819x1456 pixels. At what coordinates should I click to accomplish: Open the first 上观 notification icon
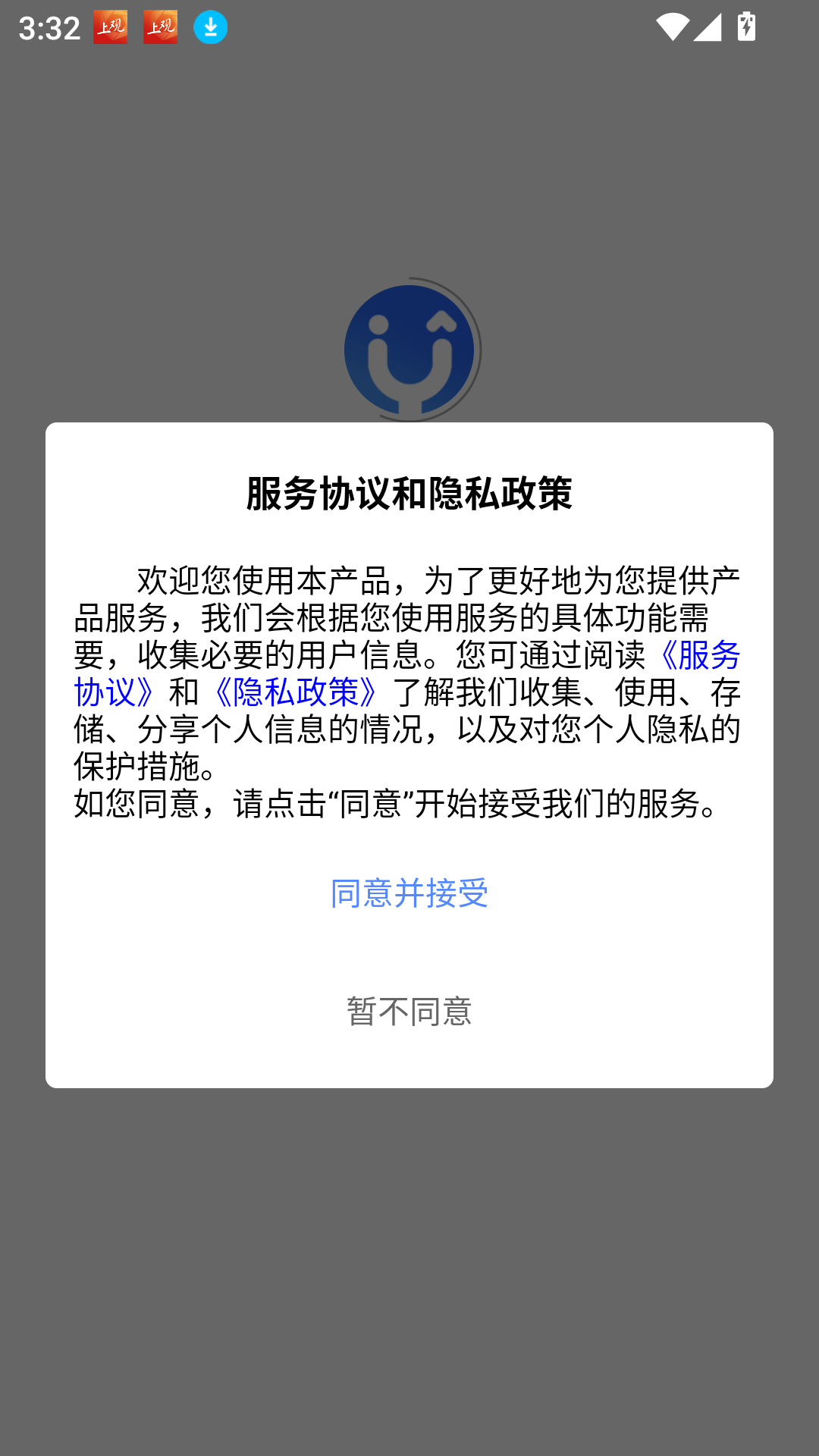[x=109, y=27]
